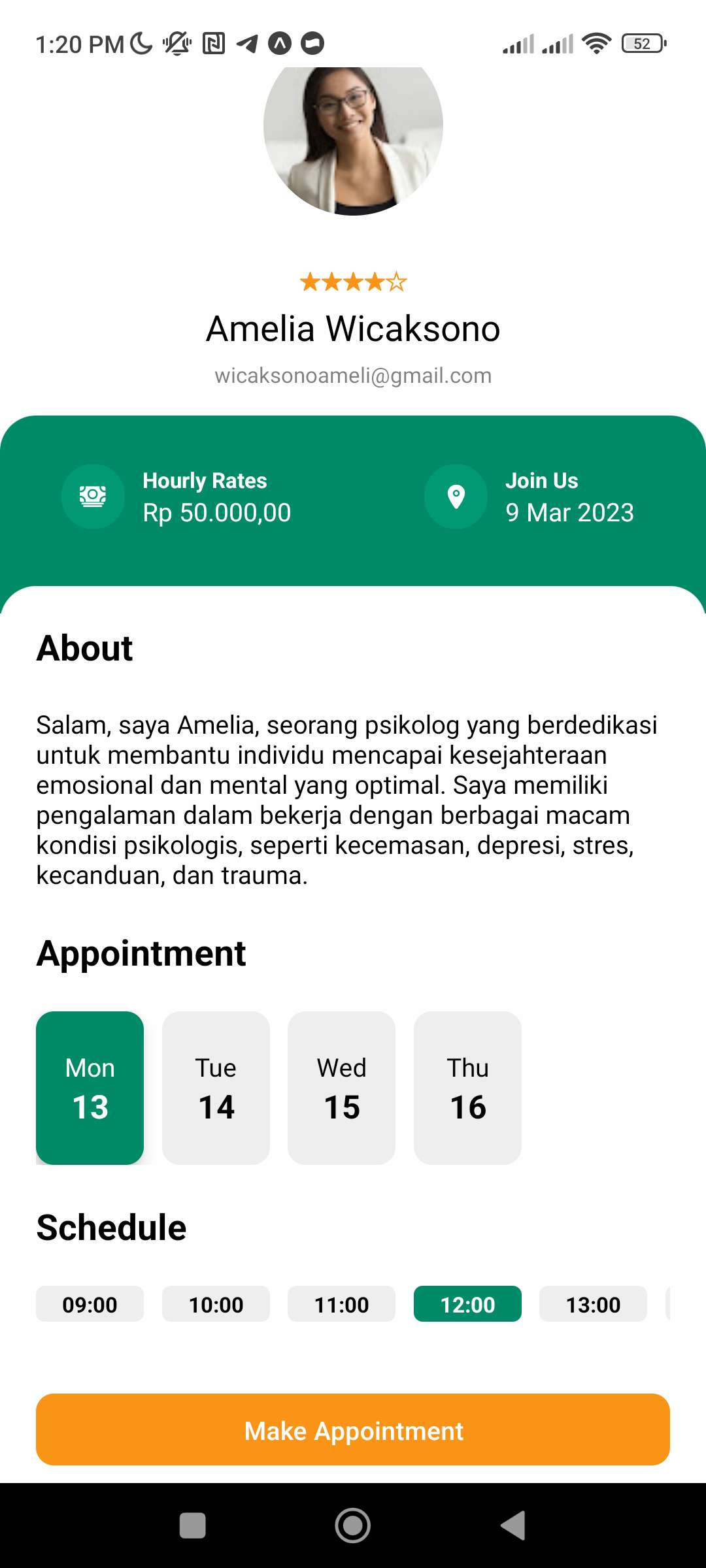Tap the Make Appointment button
Image resolution: width=706 pixels, height=1568 pixels.
353,1429
